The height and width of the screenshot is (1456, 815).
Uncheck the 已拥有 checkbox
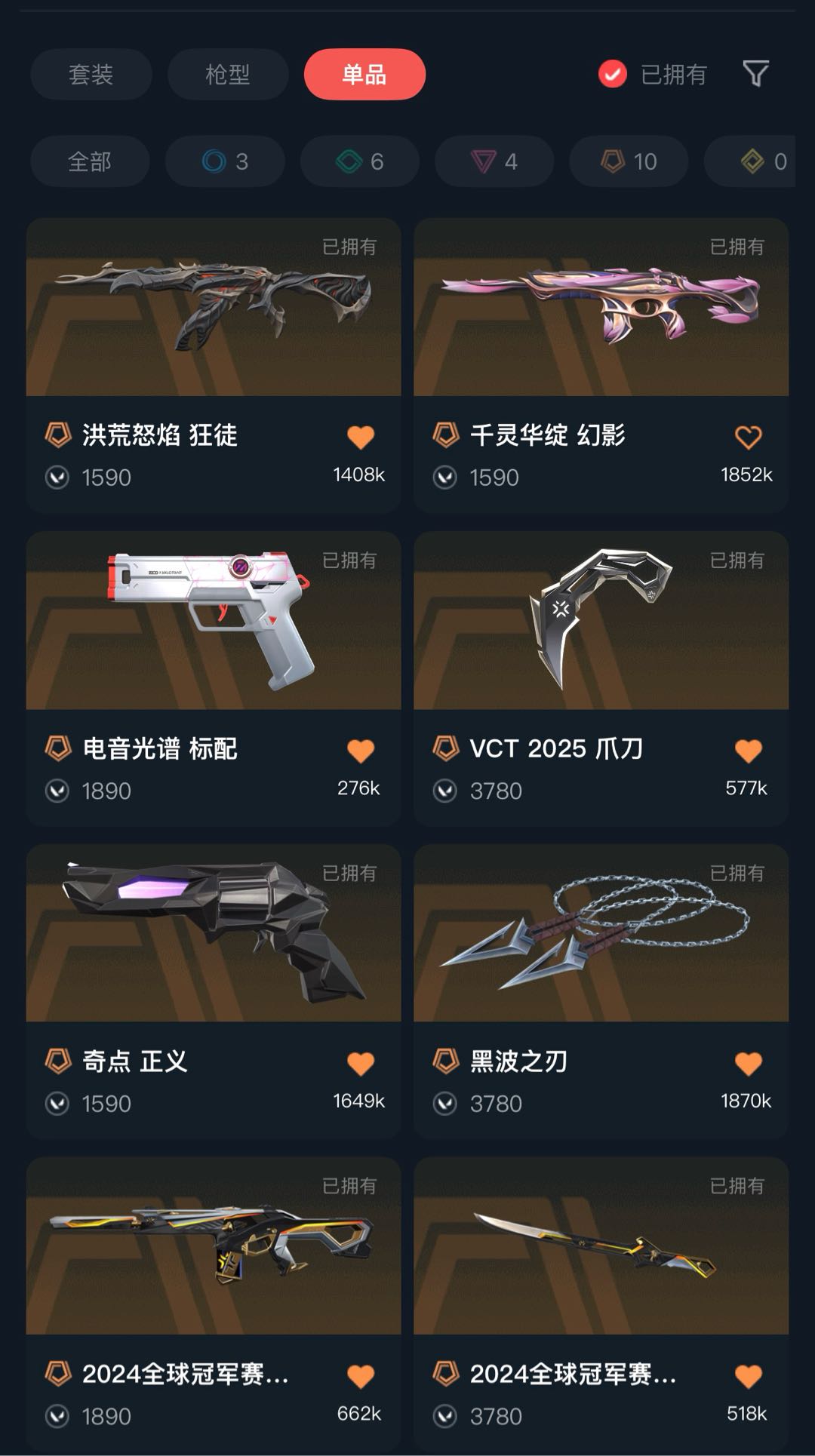(612, 74)
